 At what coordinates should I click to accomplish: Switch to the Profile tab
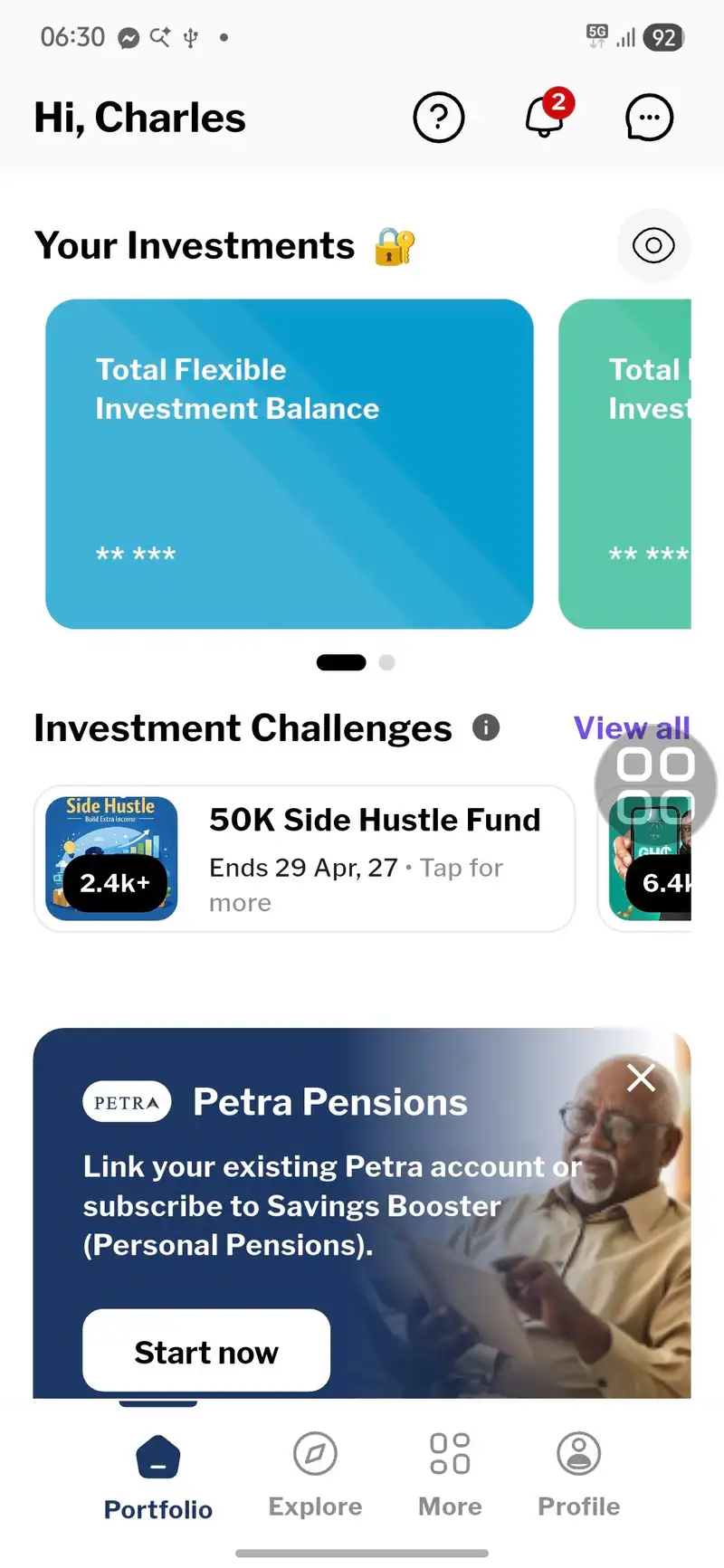tap(579, 1475)
